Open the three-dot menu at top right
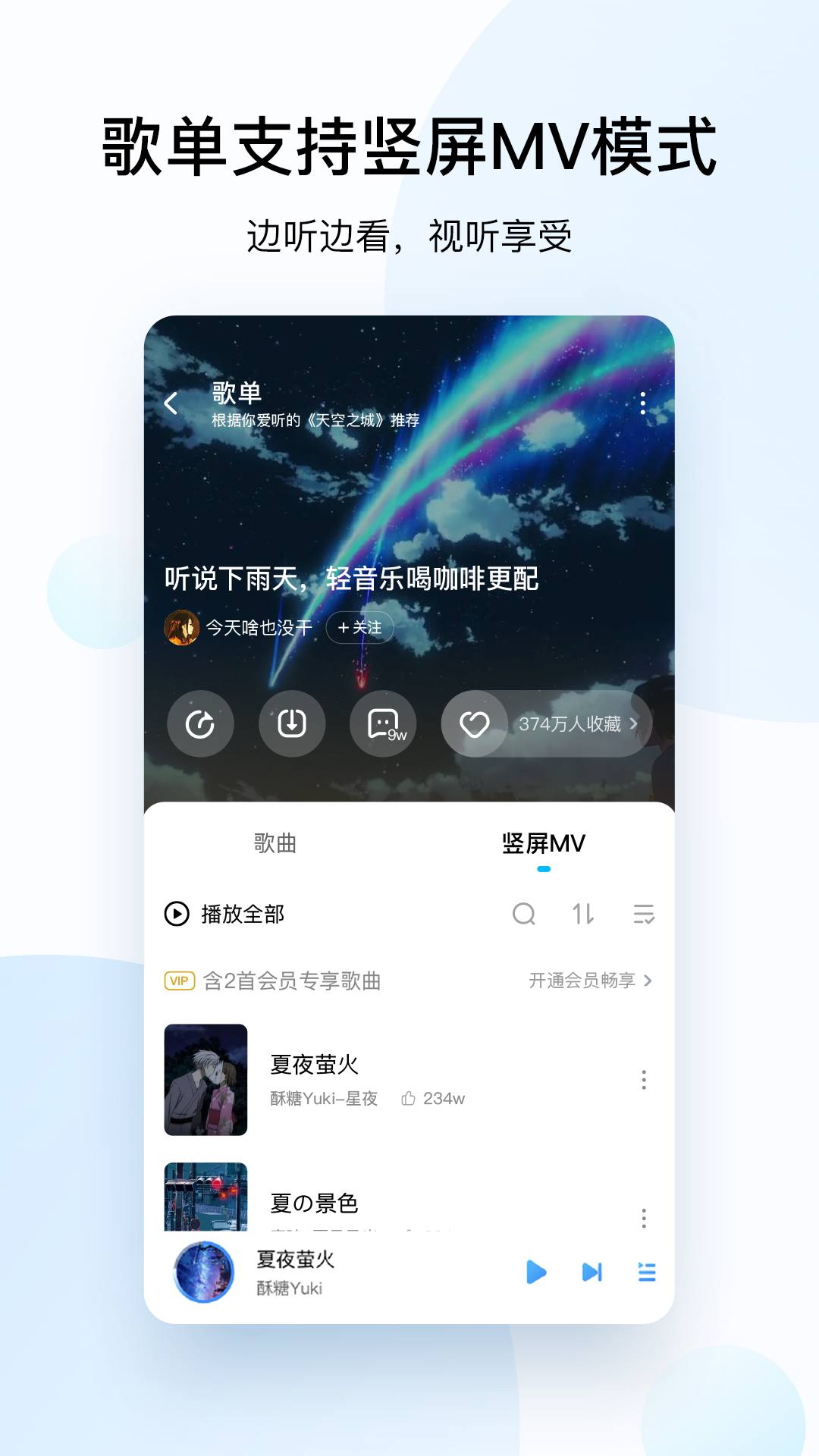The image size is (819, 1456). point(644,405)
